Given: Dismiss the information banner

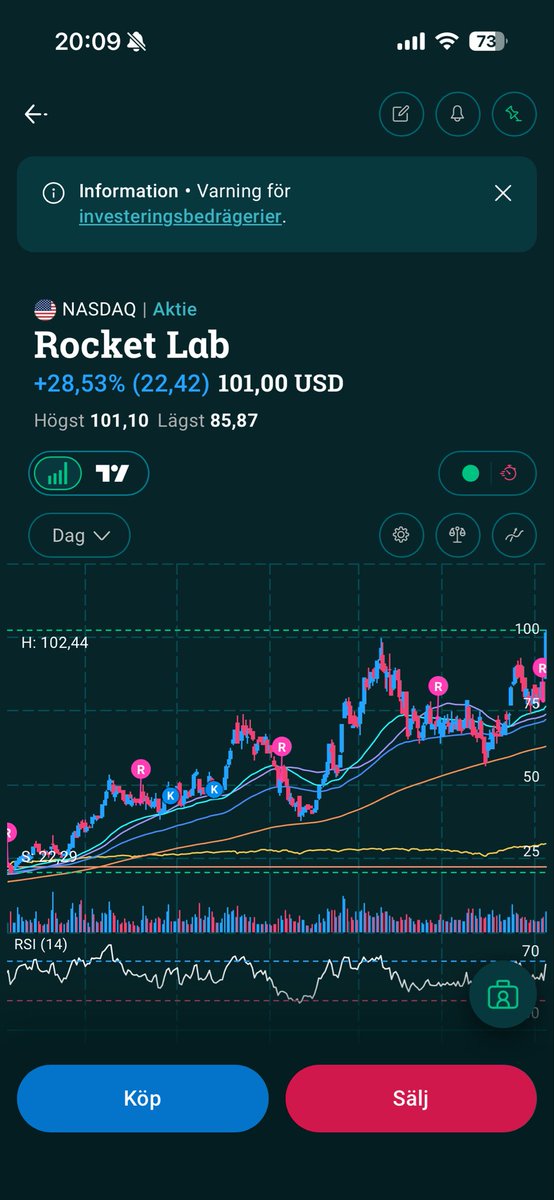Looking at the screenshot, I should (x=503, y=193).
